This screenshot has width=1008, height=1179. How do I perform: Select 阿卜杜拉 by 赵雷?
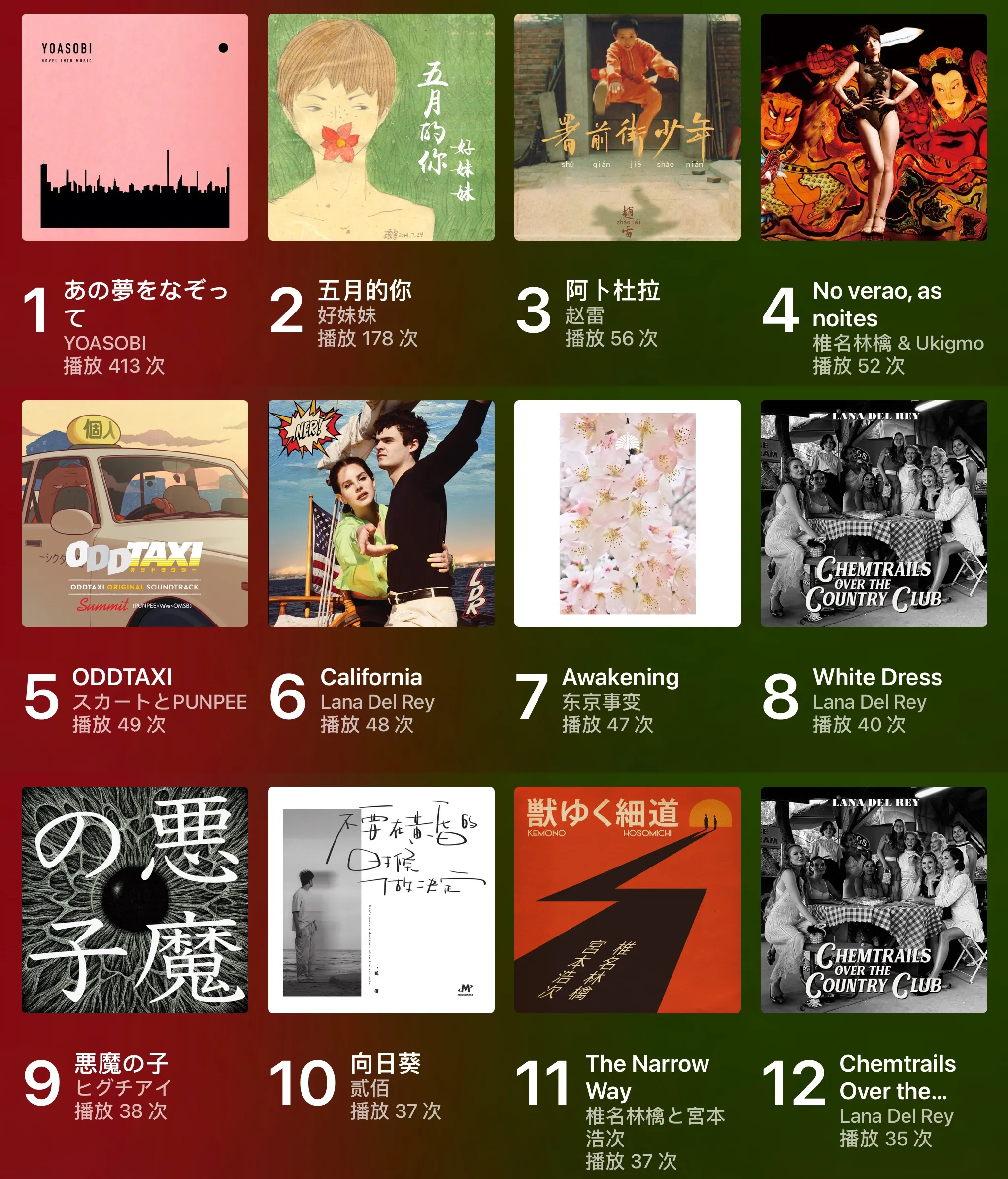click(628, 128)
